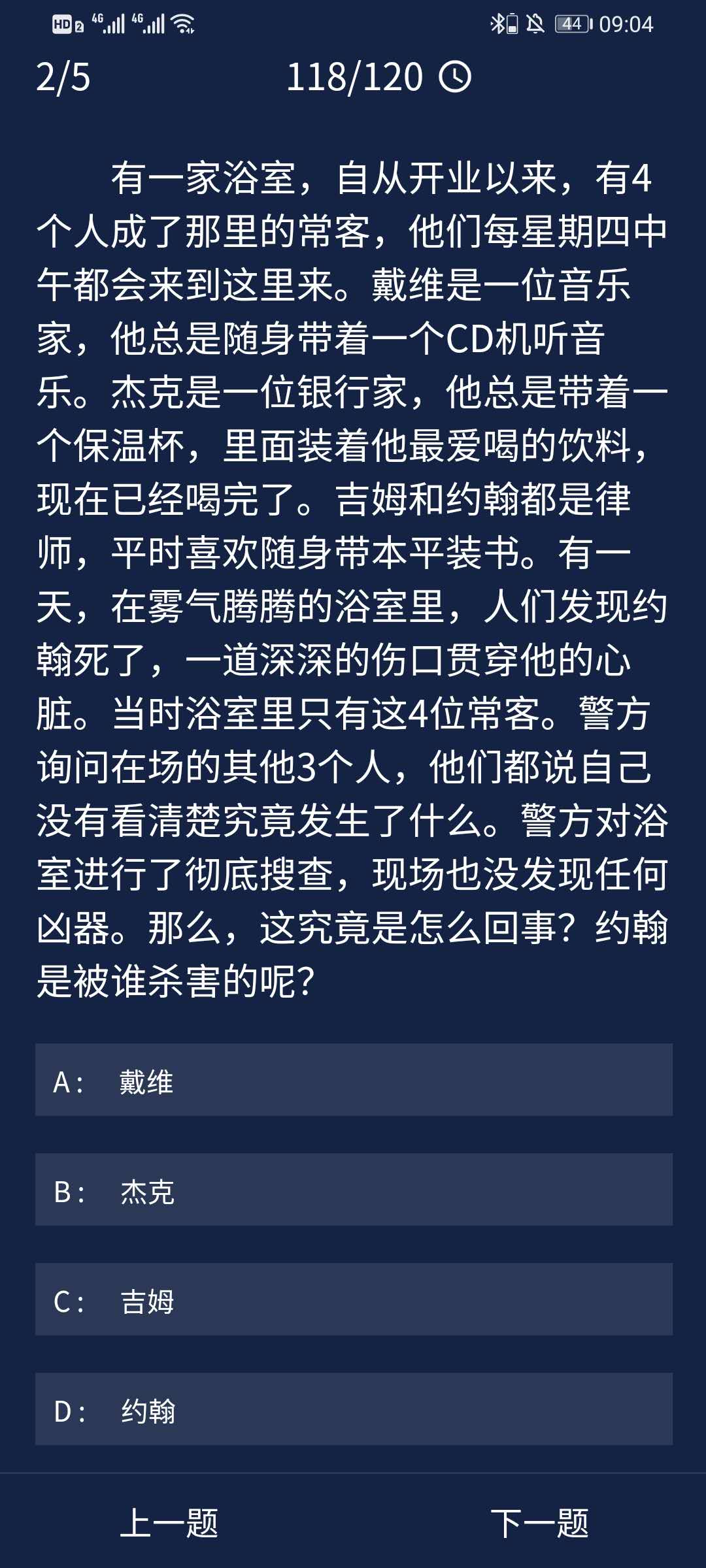
Task: Select answer A: 戴维
Action: point(353,1080)
